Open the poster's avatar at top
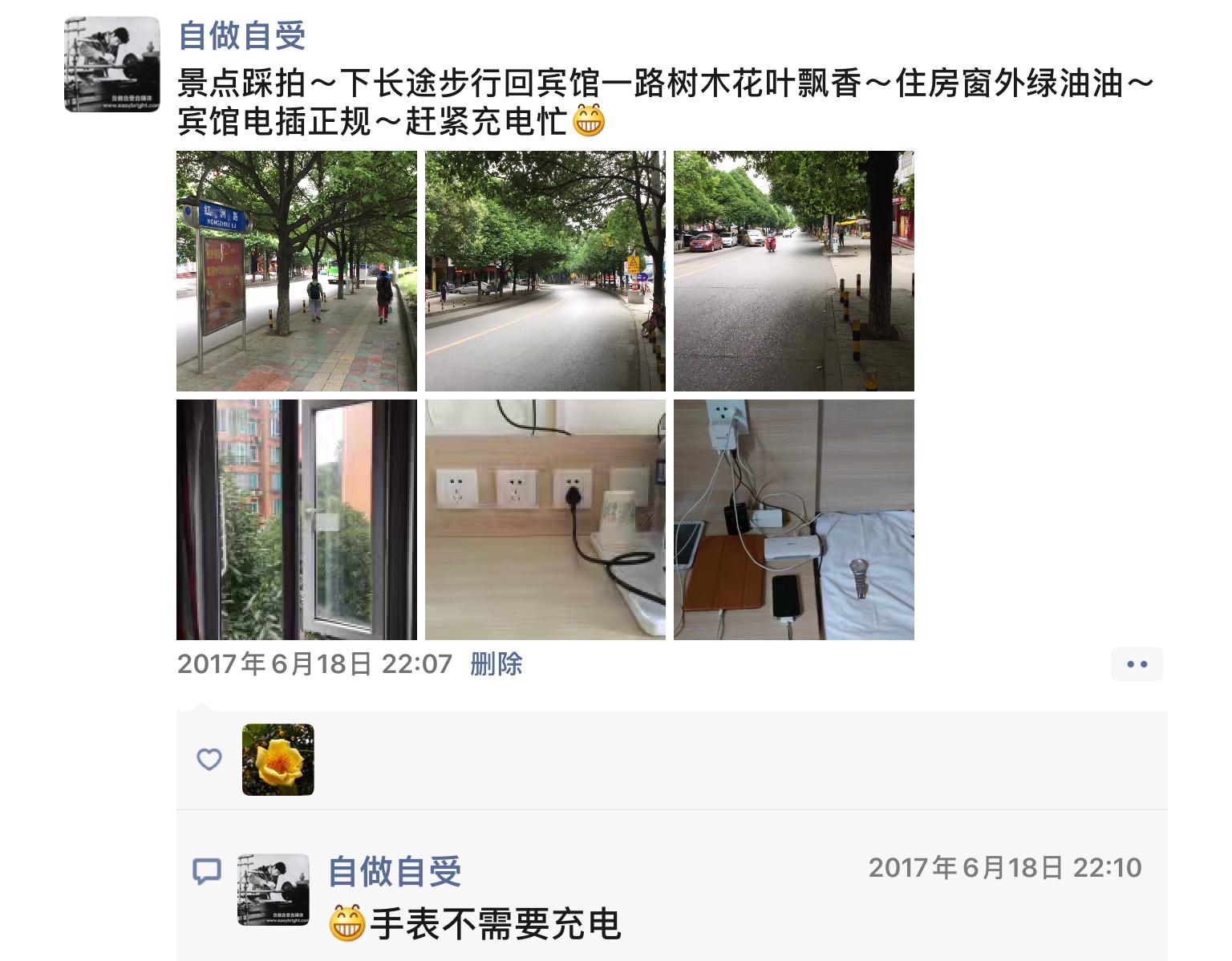The height and width of the screenshot is (961, 1232). pyautogui.click(x=111, y=64)
